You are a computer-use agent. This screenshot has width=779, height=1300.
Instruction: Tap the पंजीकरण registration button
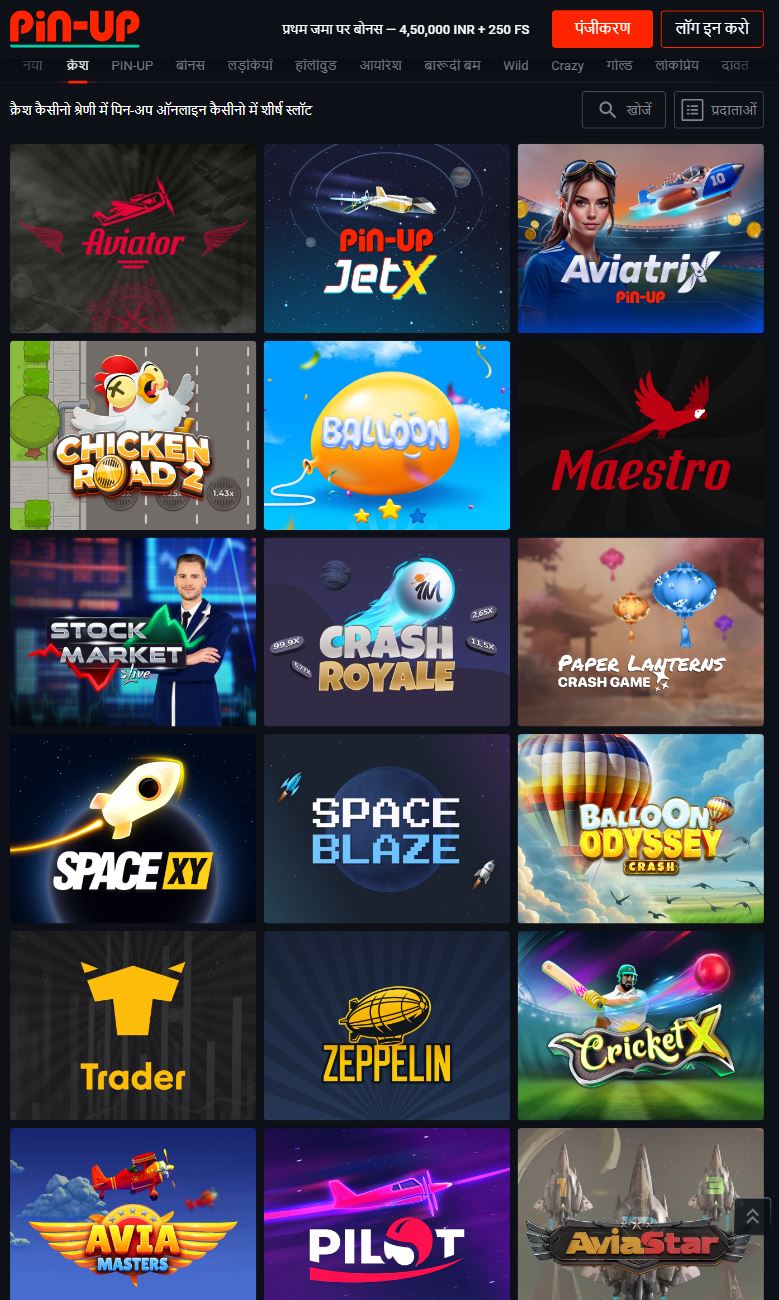pyautogui.click(x=602, y=29)
